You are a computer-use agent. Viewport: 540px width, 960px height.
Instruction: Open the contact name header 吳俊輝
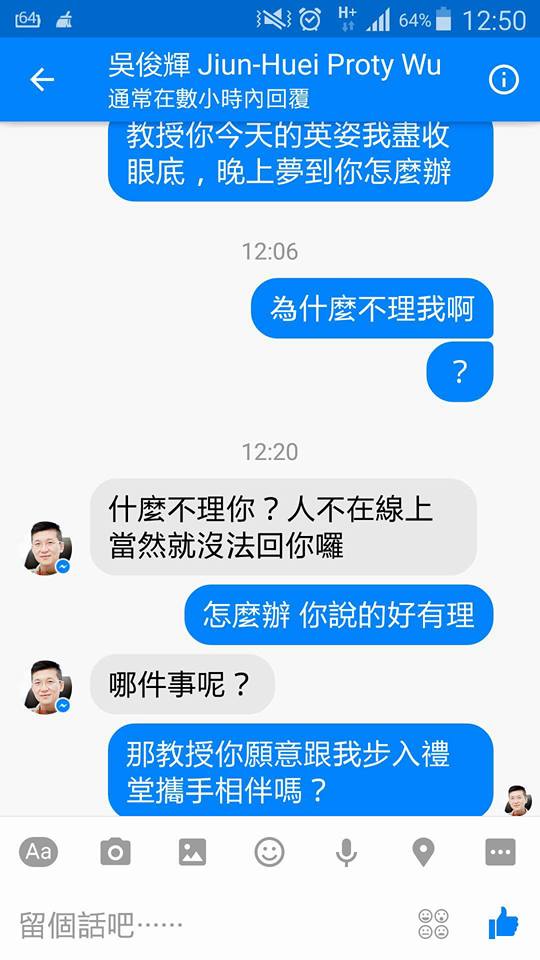point(275,66)
